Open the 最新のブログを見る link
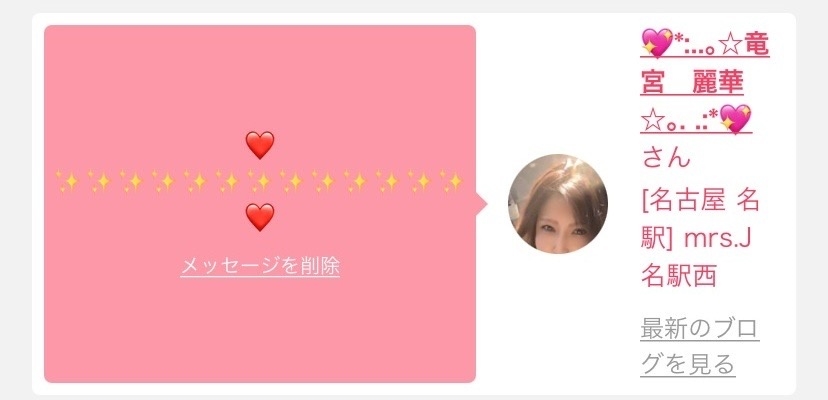828x400 pixels. click(698, 346)
